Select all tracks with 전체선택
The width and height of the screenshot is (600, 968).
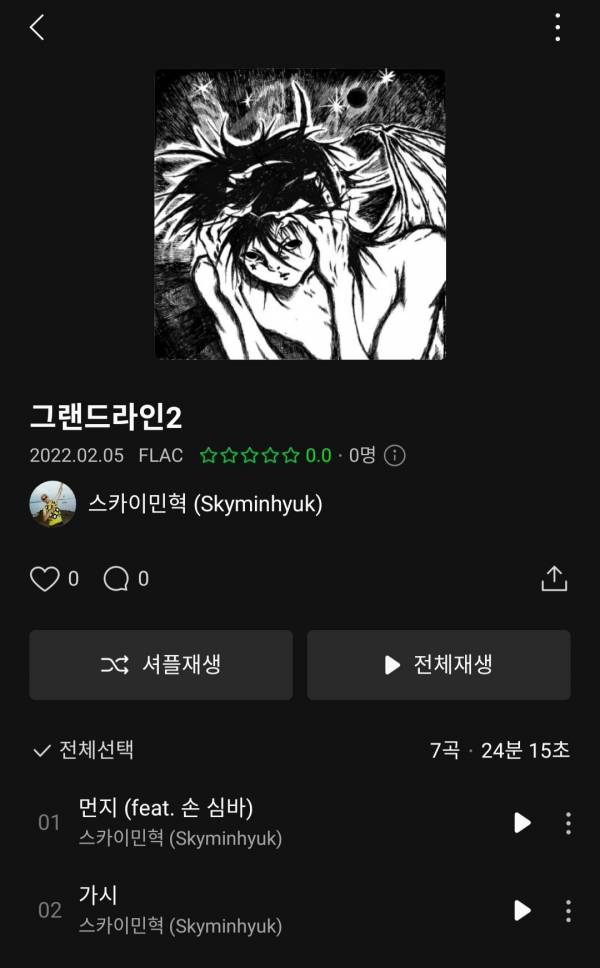pyautogui.click(x=83, y=750)
